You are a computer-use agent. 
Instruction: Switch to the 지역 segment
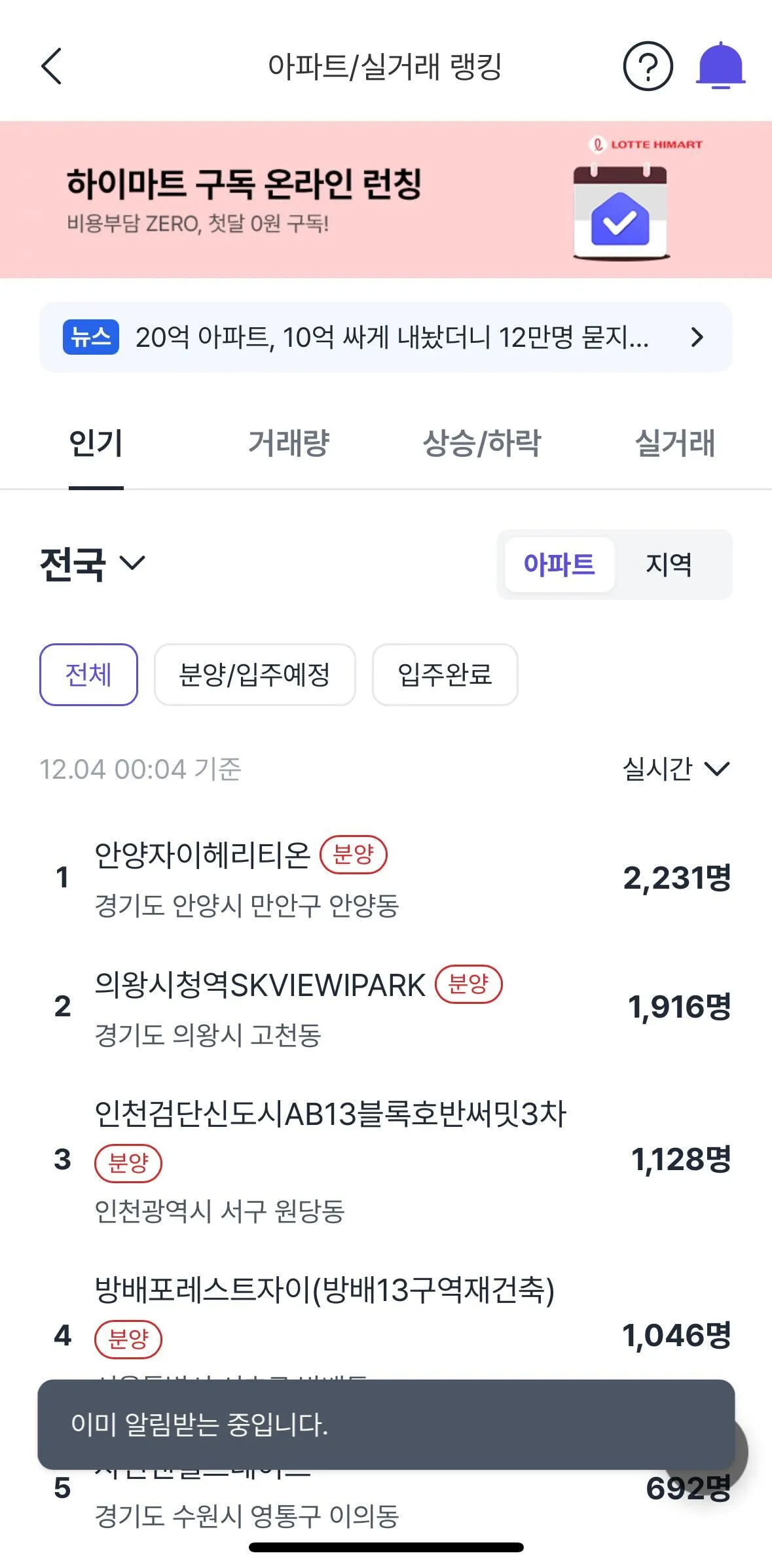pos(669,564)
